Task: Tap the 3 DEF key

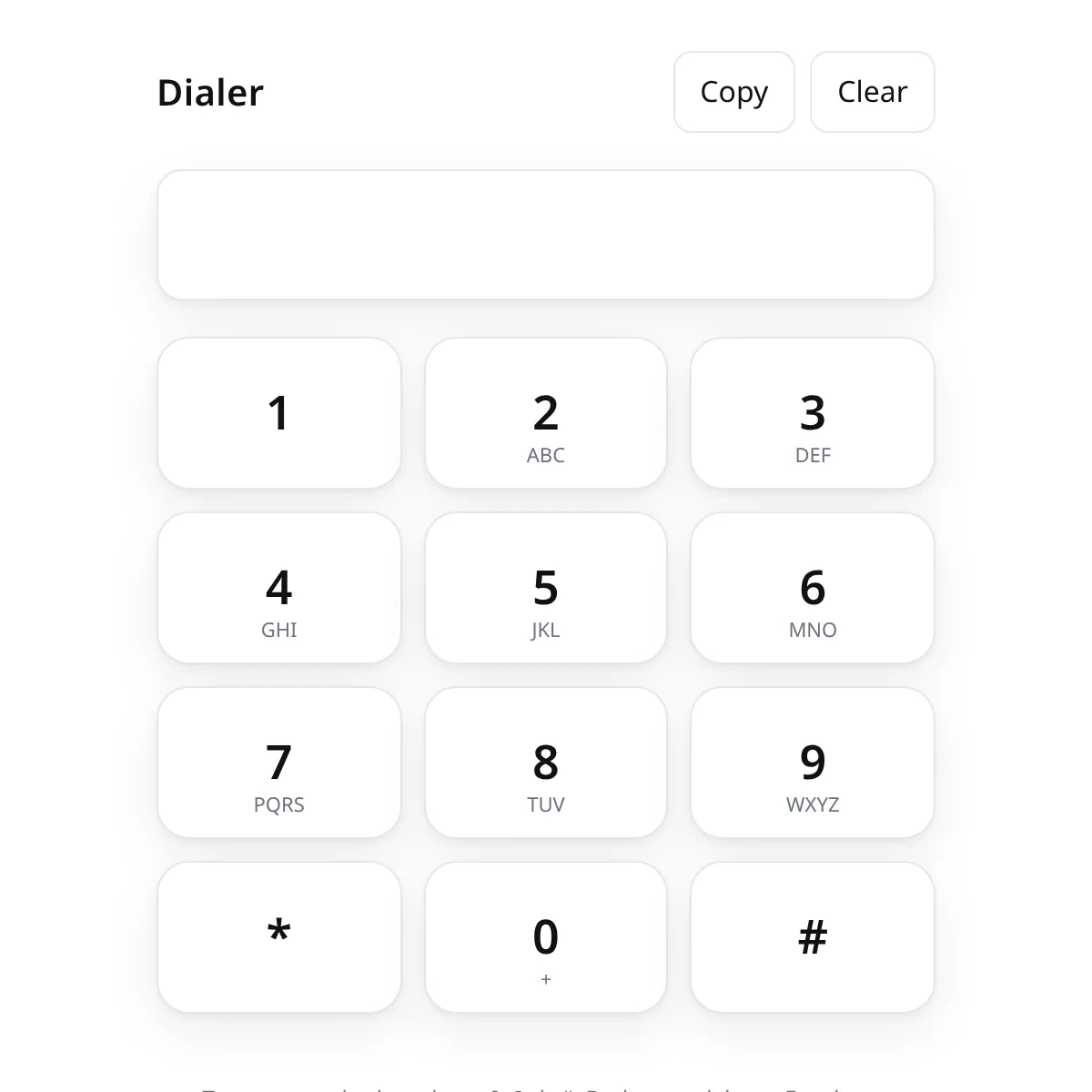Action: click(813, 413)
